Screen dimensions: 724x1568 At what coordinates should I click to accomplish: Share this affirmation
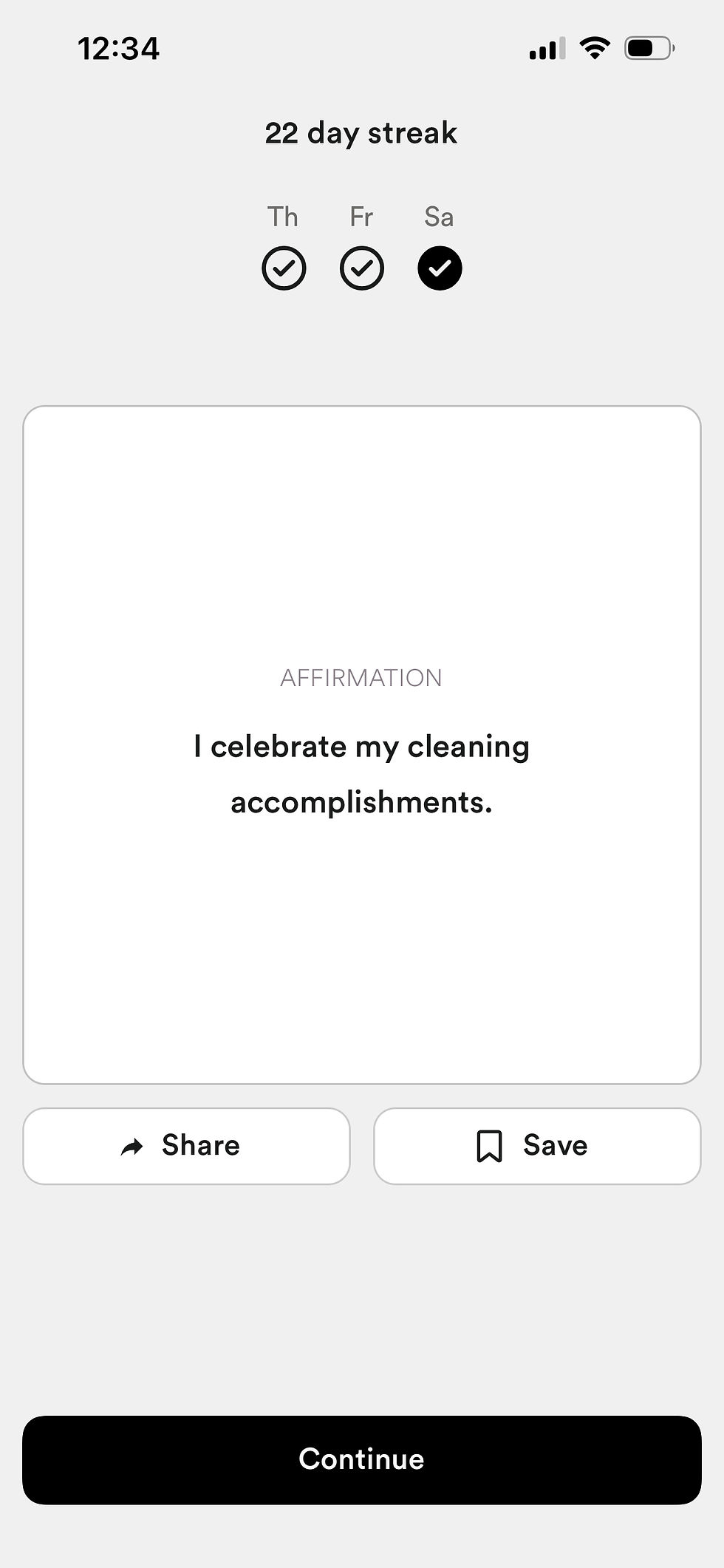(x=186, y=1146)
